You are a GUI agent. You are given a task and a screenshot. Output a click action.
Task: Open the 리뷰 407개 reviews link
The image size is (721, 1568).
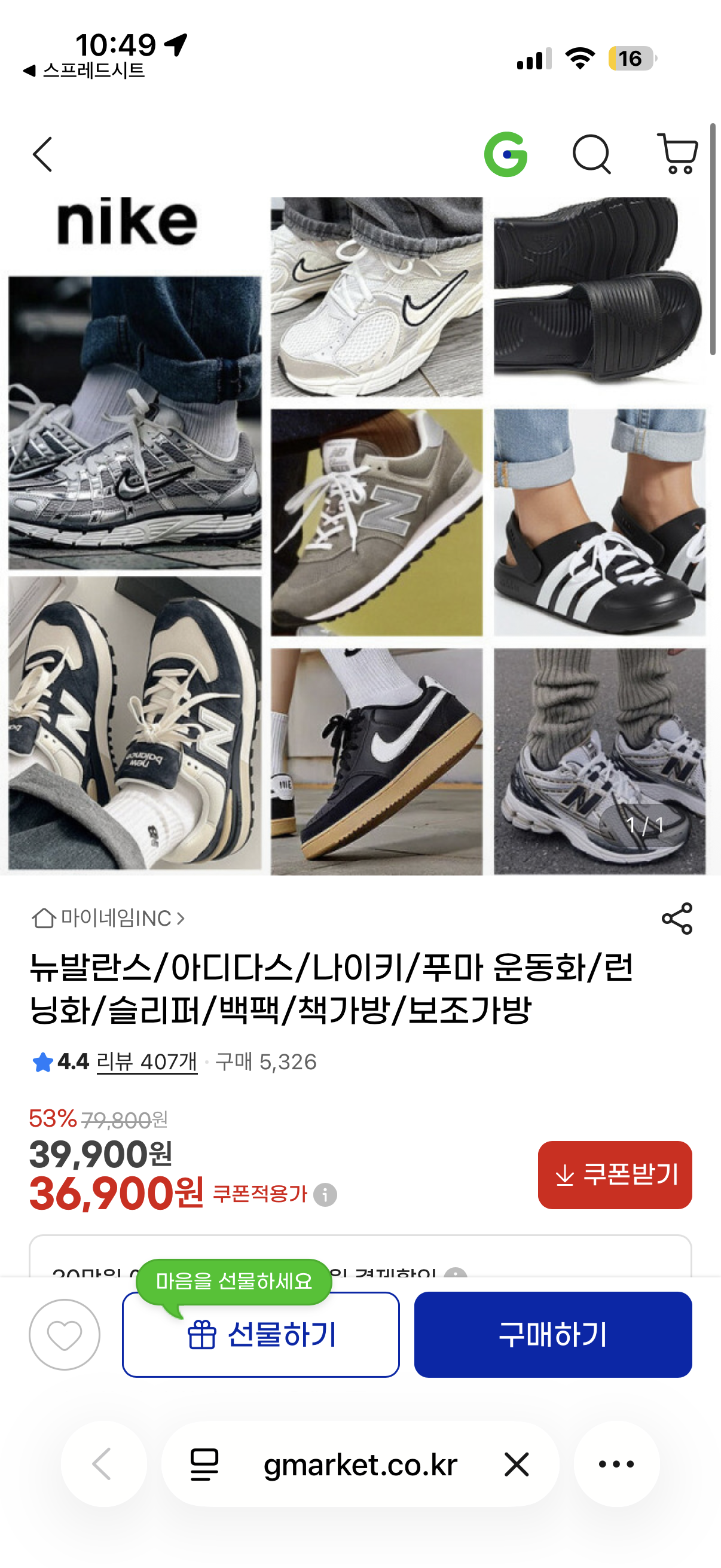[146, 1061]
